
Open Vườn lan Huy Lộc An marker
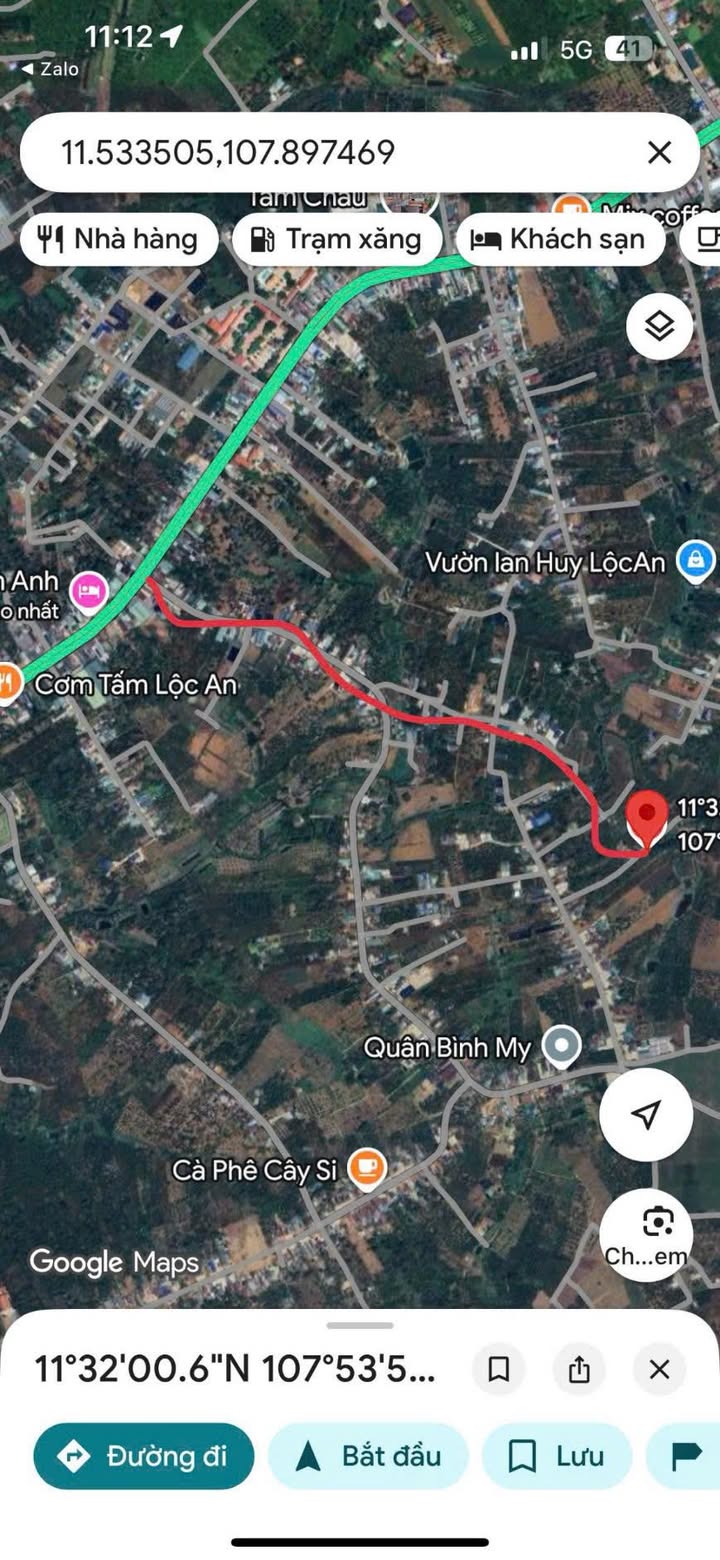point(695,561)
